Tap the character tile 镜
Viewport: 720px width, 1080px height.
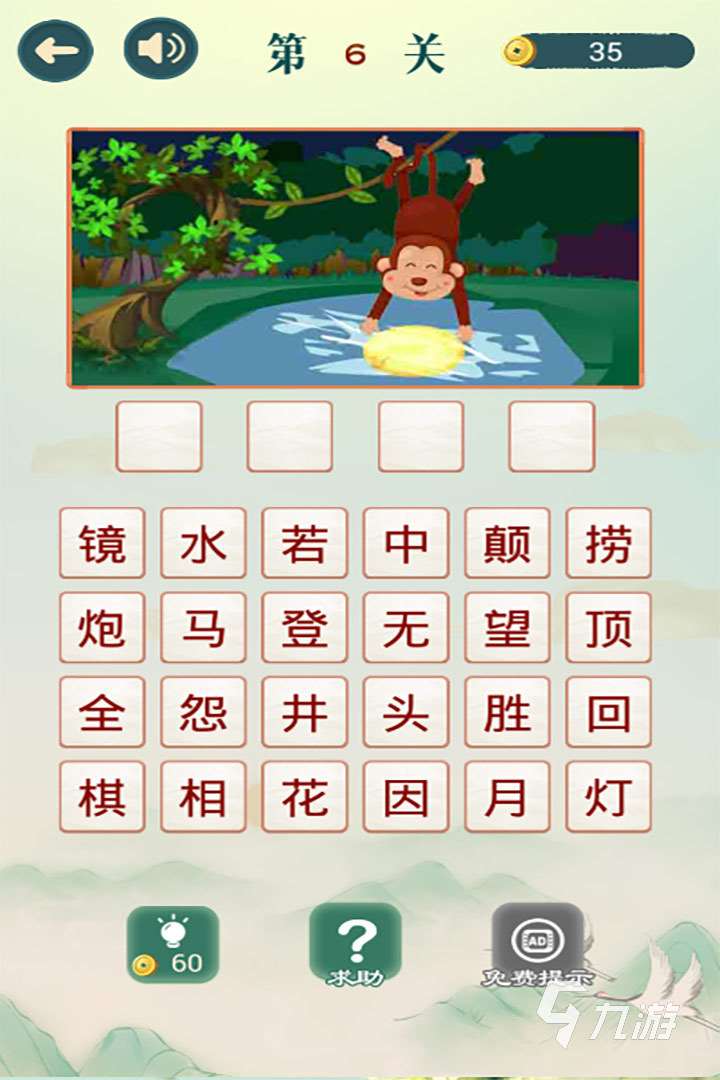pos(102,543)
